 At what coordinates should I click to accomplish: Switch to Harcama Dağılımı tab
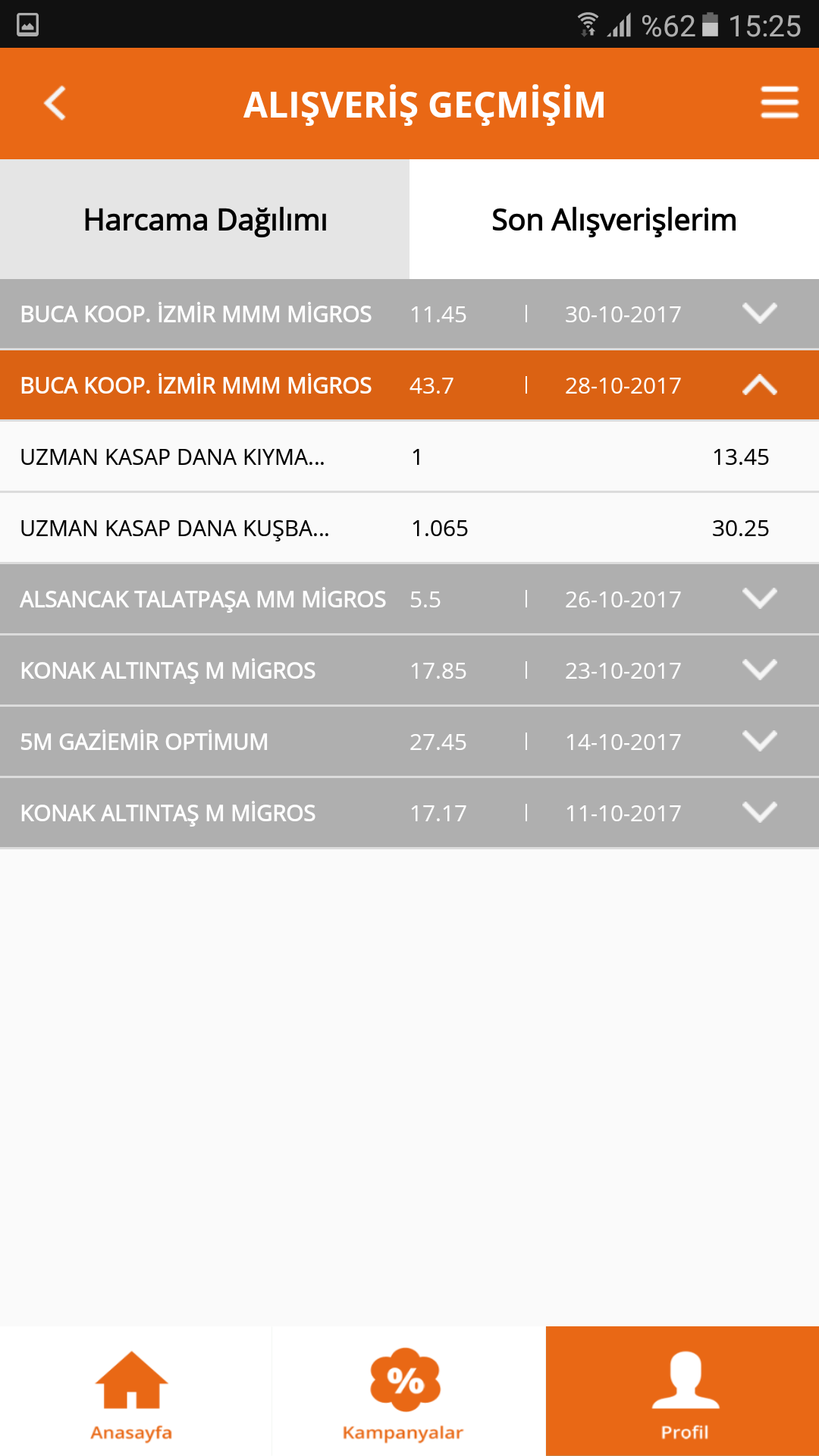pos(205,220)
